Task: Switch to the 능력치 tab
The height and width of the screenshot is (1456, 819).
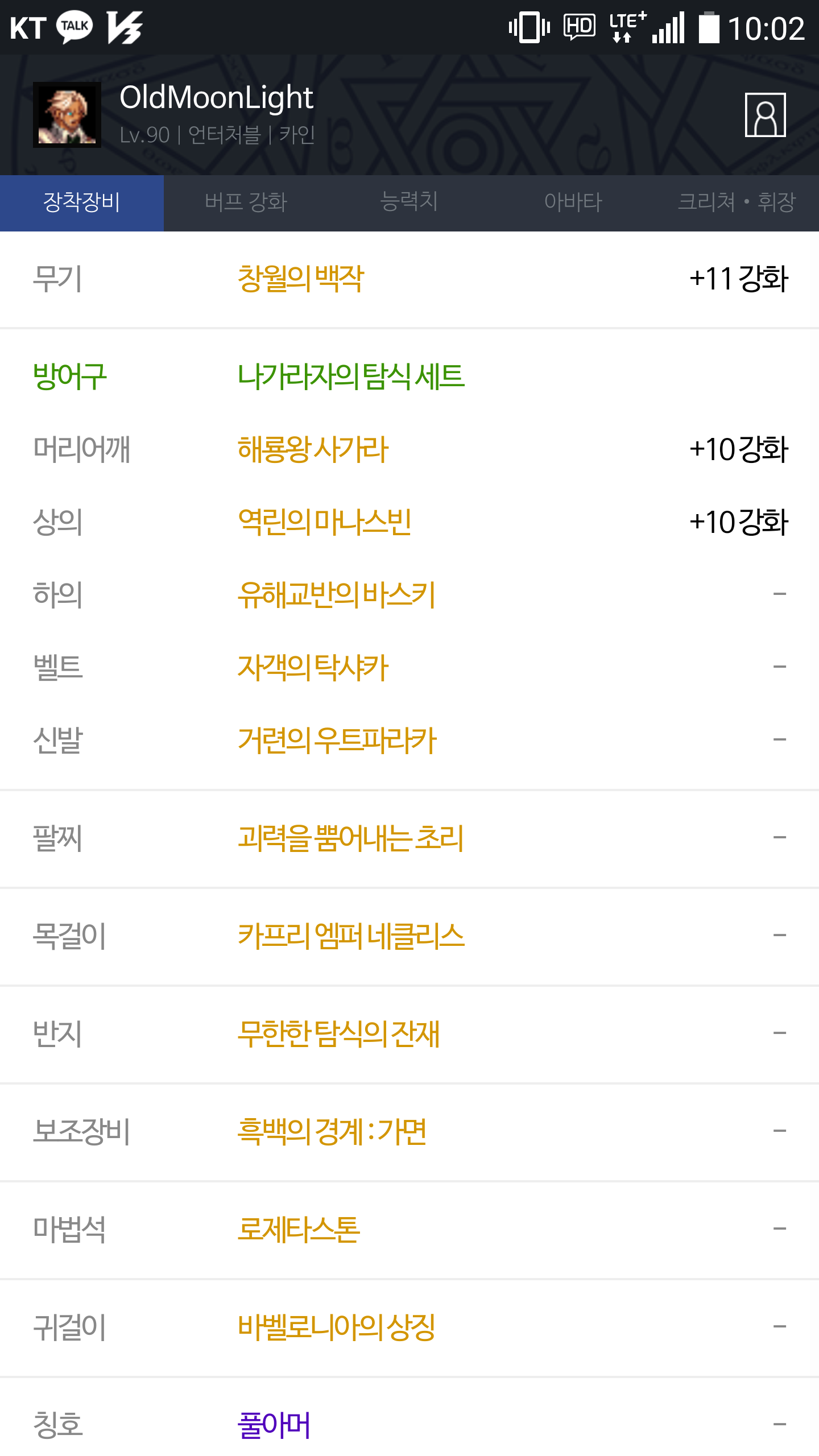Action: 409,202
